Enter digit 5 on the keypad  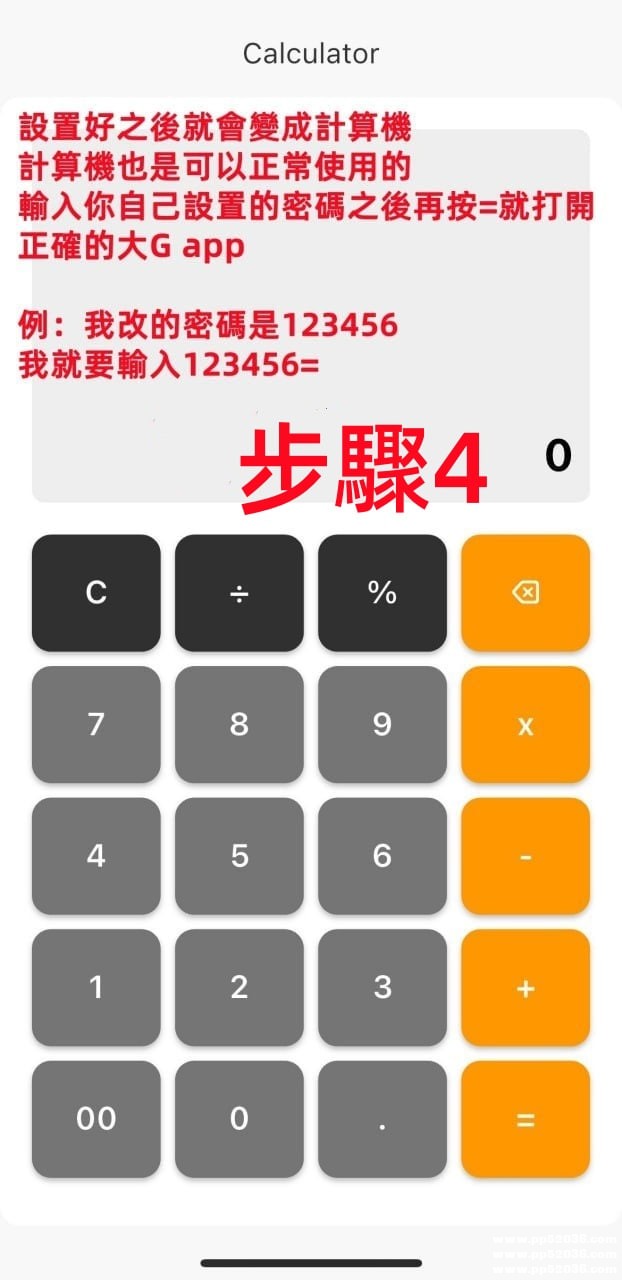[x=239, y=856]
